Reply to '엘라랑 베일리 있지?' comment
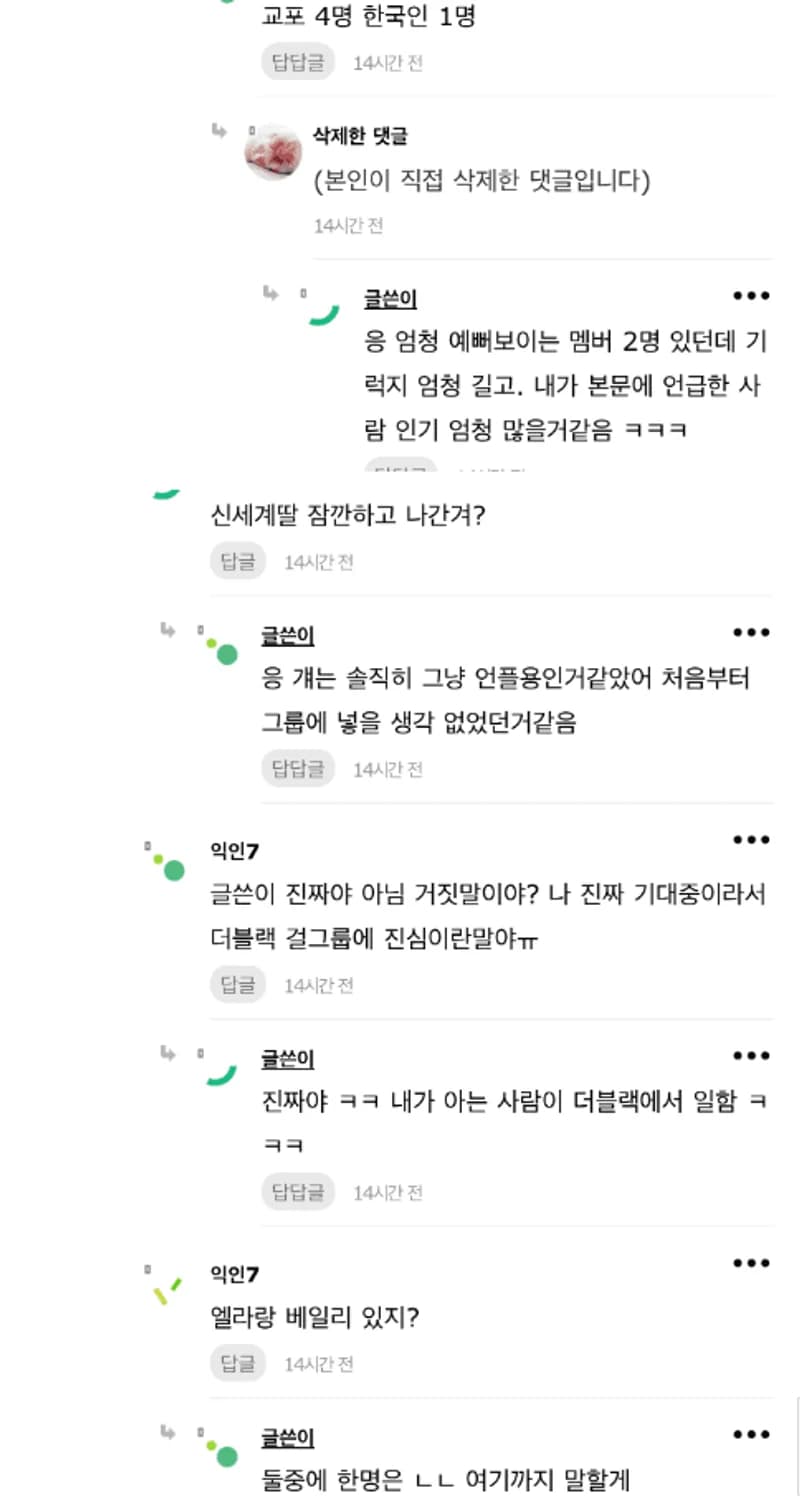 (237, 1363)
